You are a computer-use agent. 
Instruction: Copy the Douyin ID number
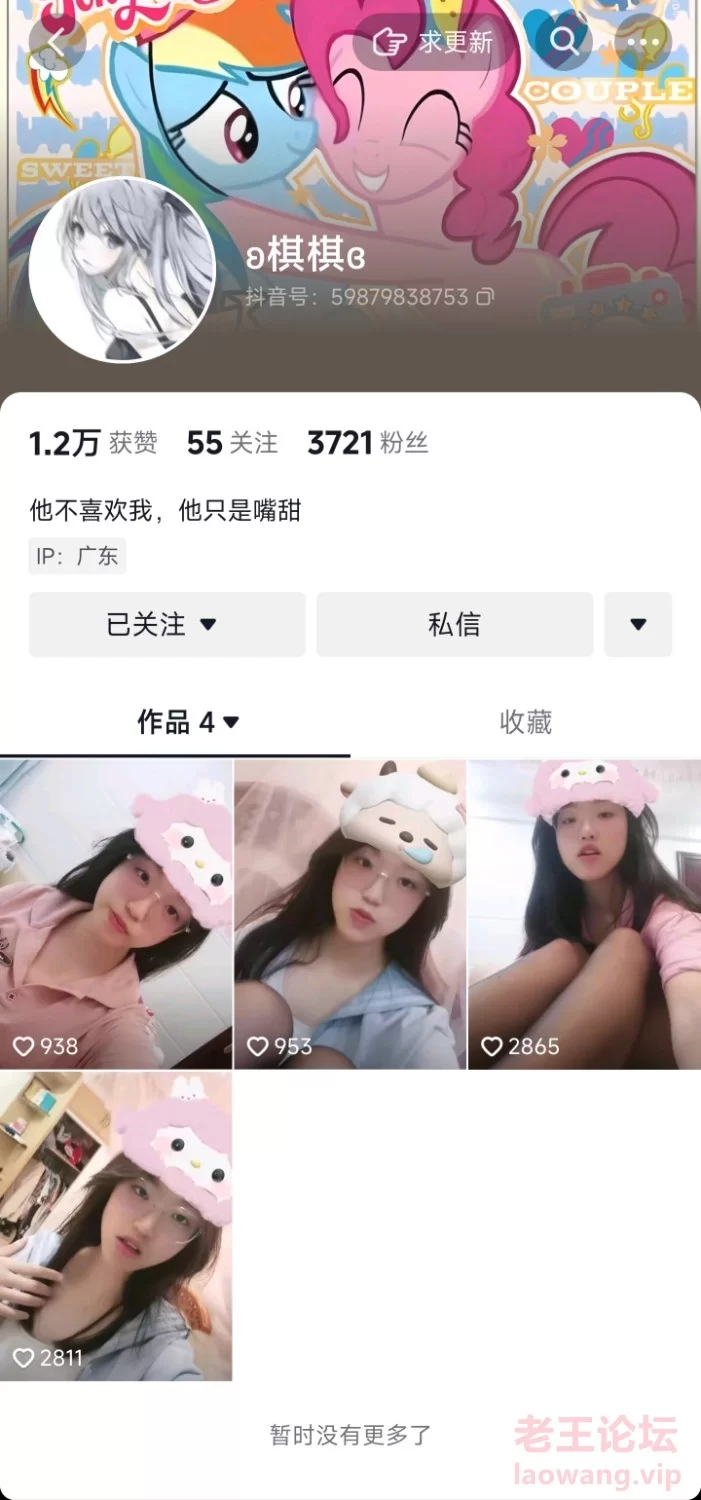tap(485, 297)
